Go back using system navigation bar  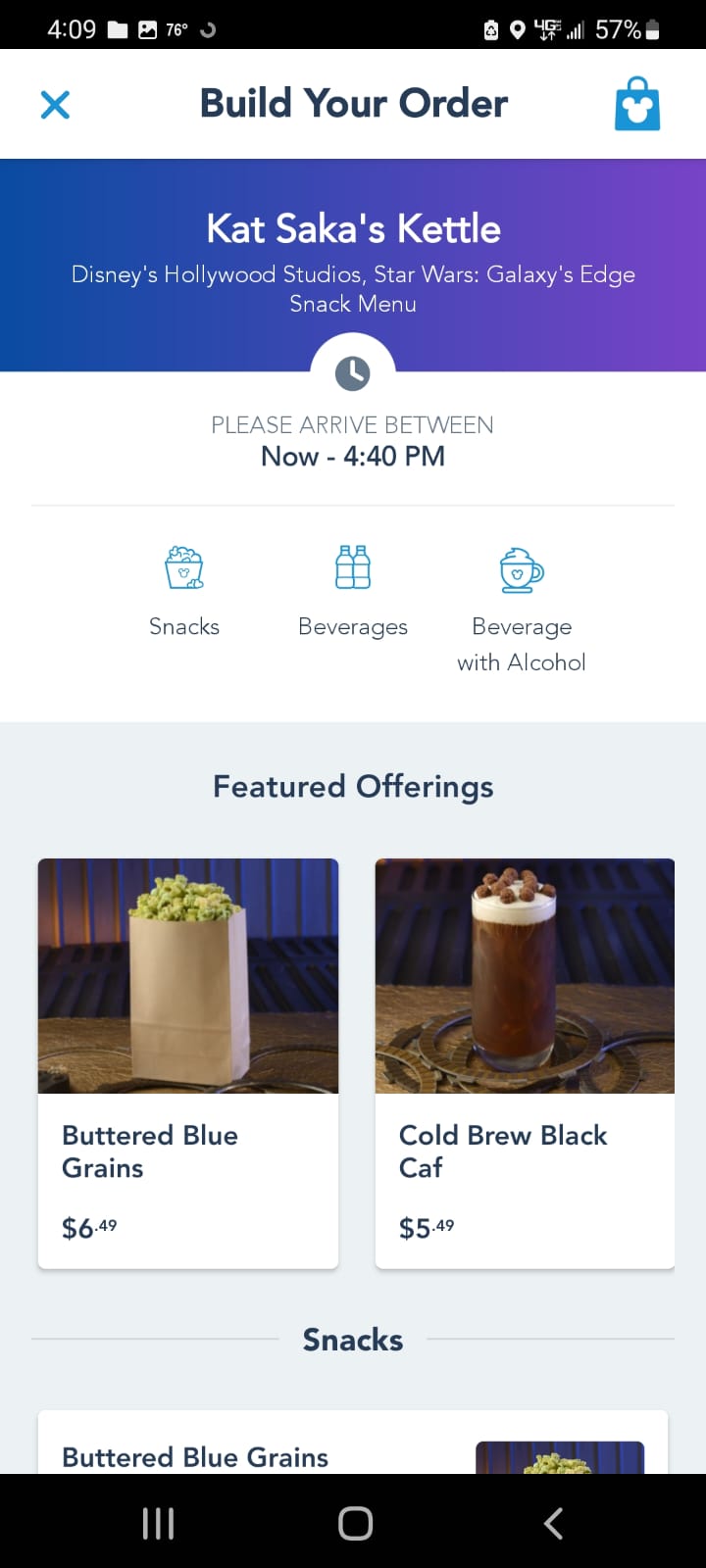point(553,1523)
